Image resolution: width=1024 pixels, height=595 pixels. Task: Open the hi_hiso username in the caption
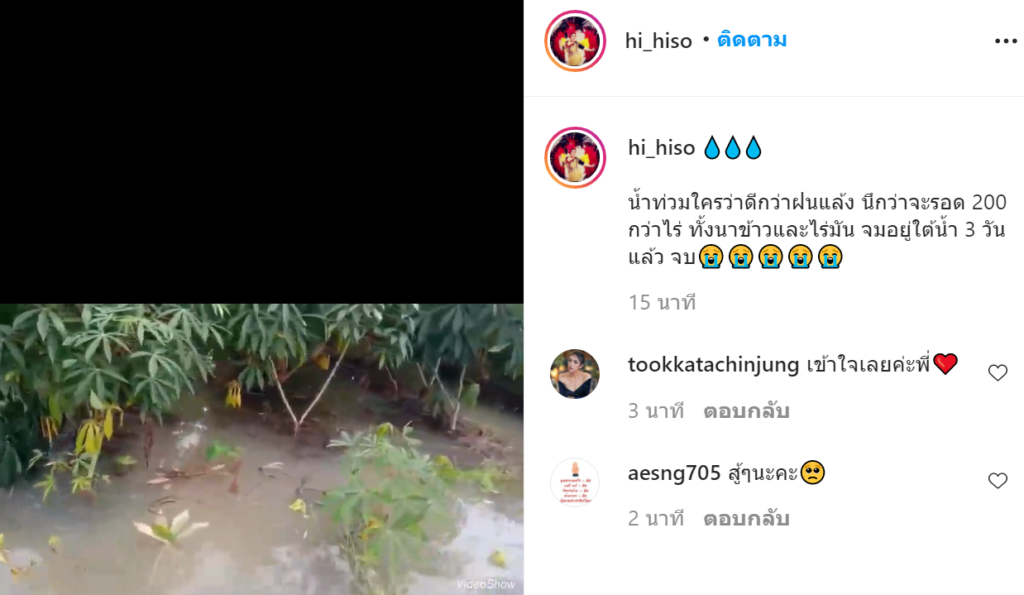tap(661, 148)
